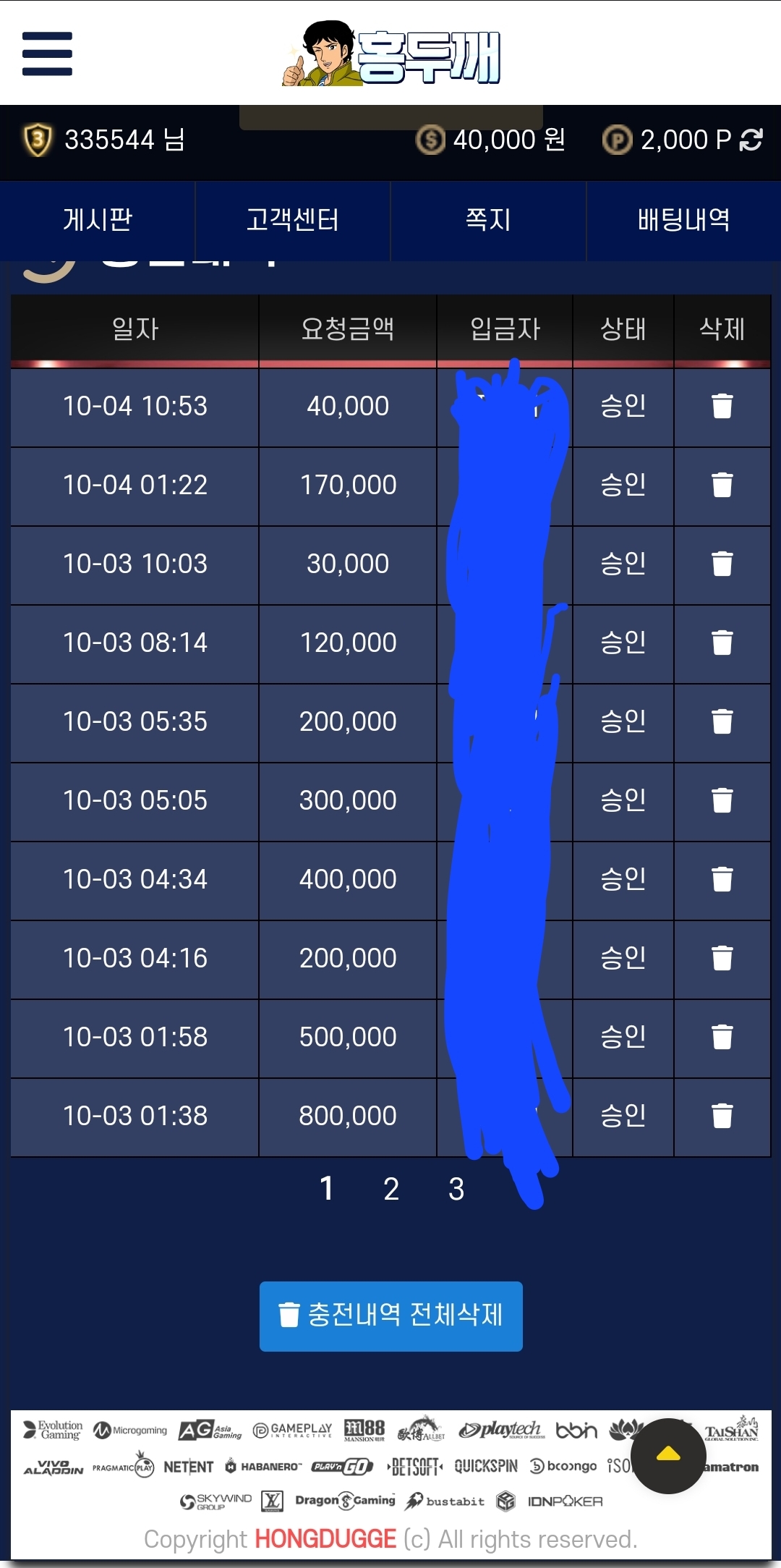Trash the 10-03 04:34 entry
Image resolution: width=781 pixels, height=1568 pixels.
coord(722,879)
